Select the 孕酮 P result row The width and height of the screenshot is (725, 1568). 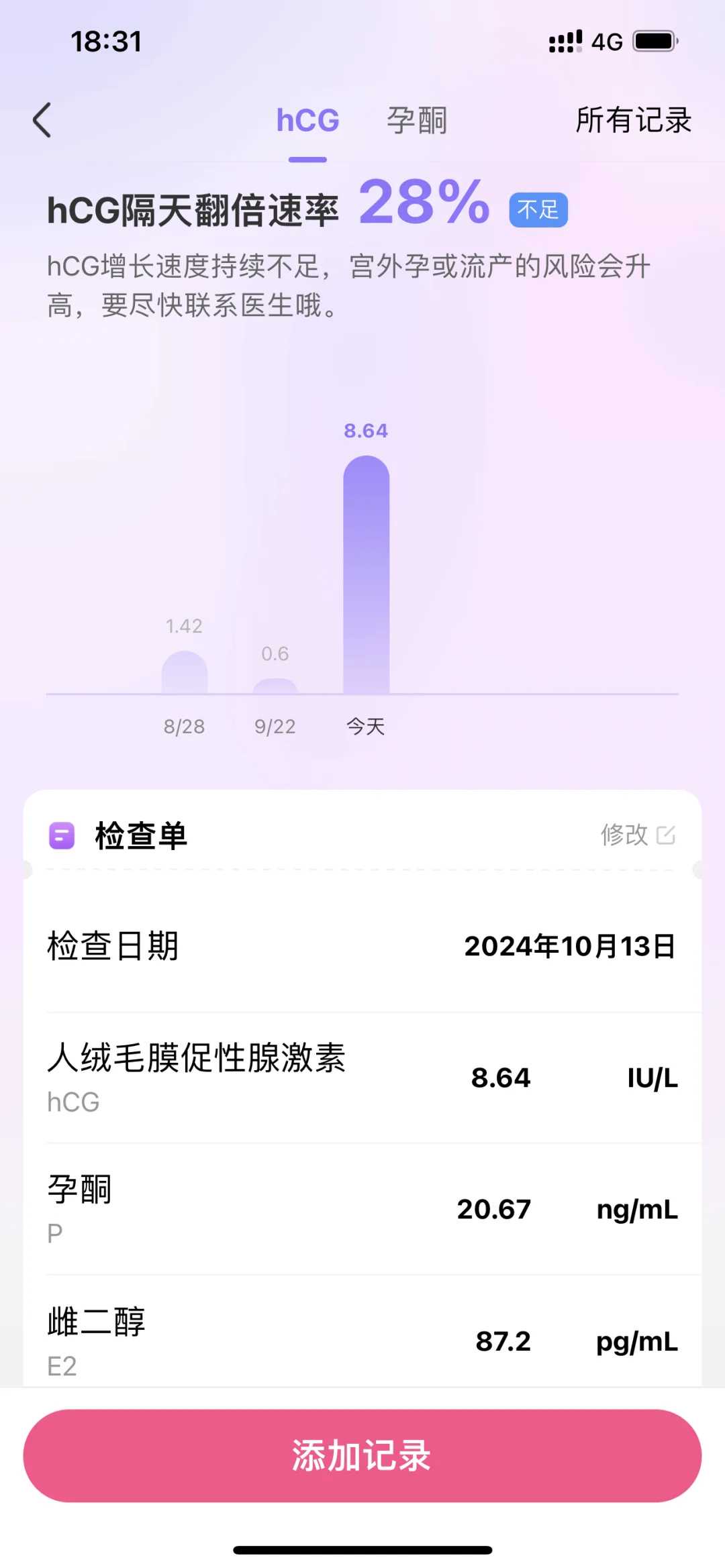362,1208
